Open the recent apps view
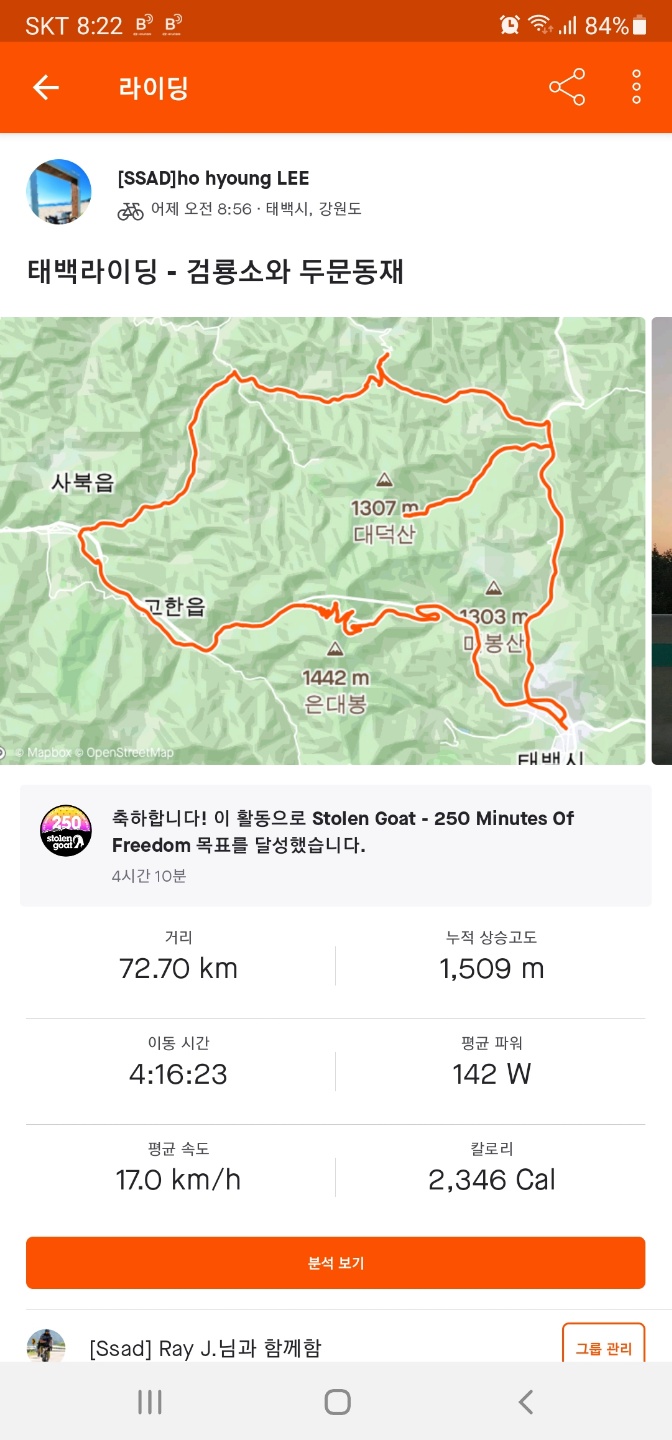The height and width of the screenshot is (1440, 672). (150, 1402)
